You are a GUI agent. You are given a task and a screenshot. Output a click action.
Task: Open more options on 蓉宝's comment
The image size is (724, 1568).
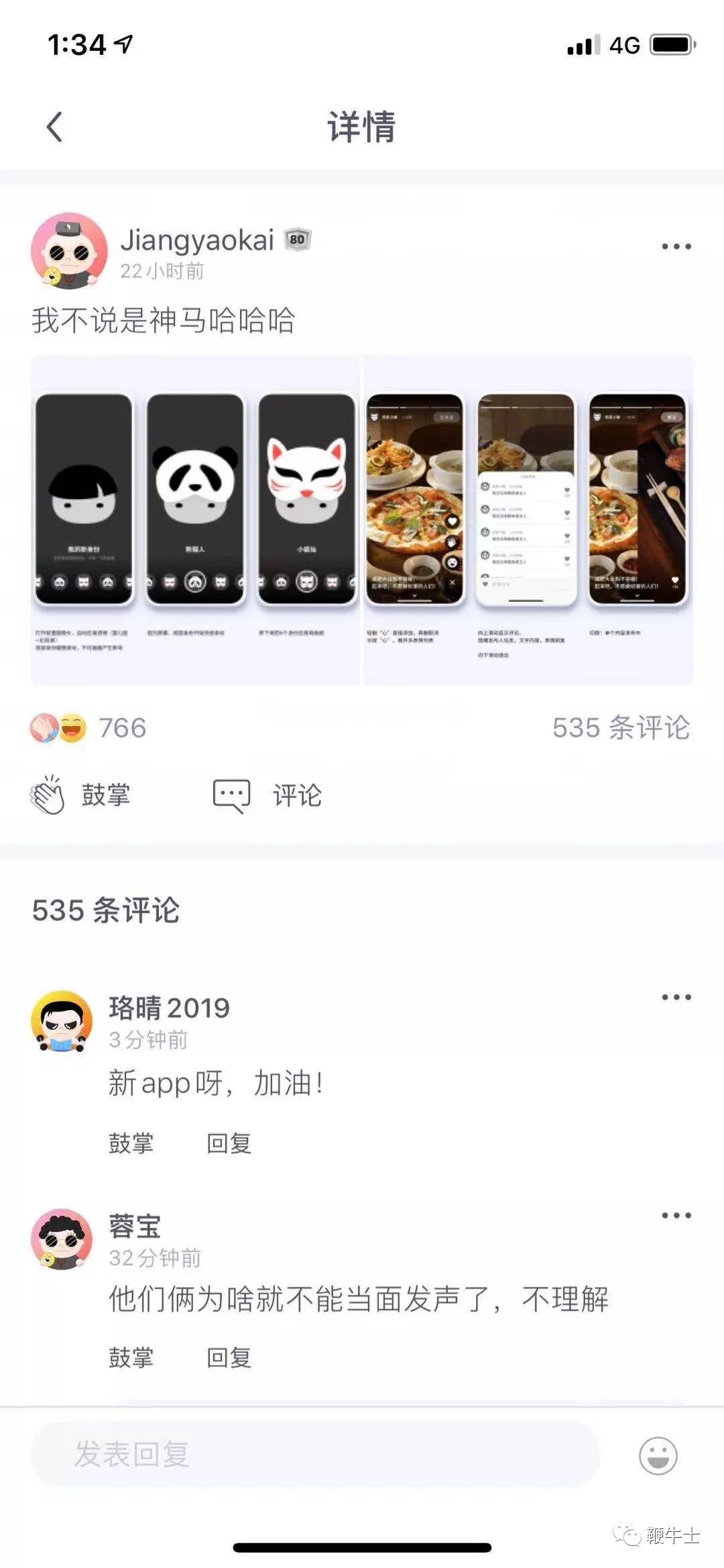[676, 1215]
